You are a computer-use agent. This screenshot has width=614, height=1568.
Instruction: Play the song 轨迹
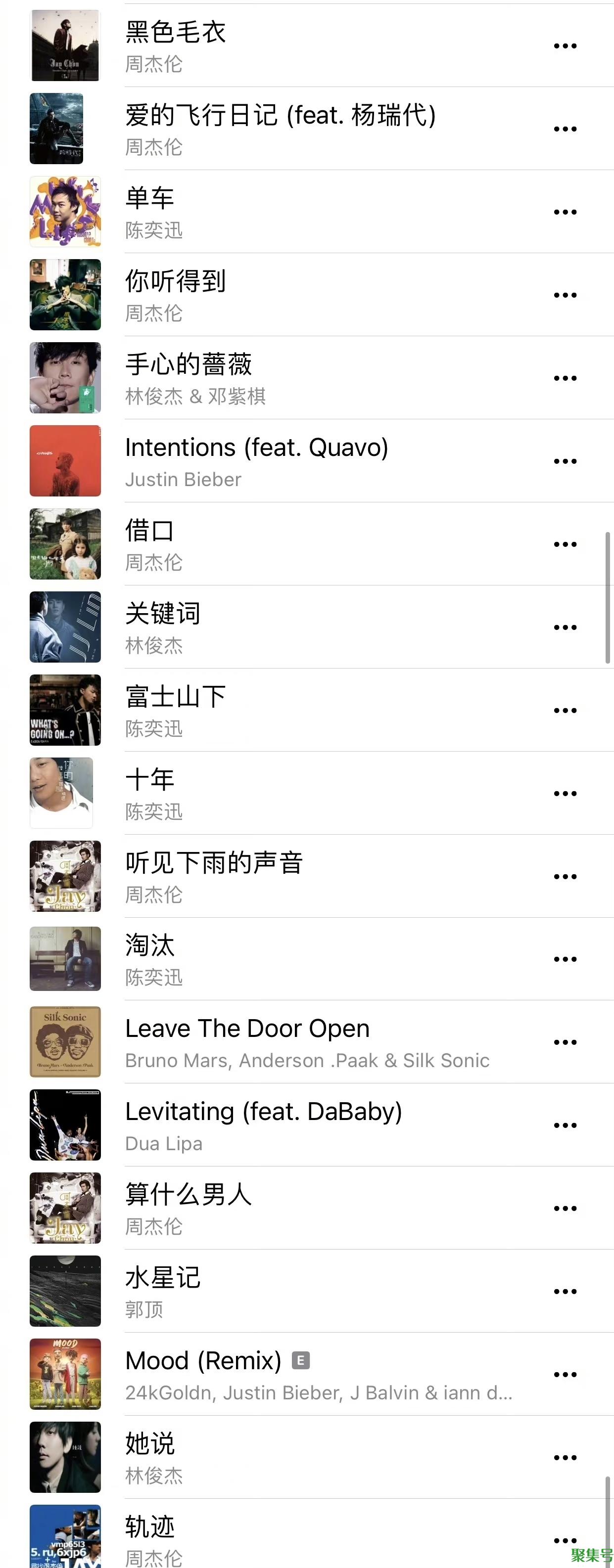pos(150,1527)
